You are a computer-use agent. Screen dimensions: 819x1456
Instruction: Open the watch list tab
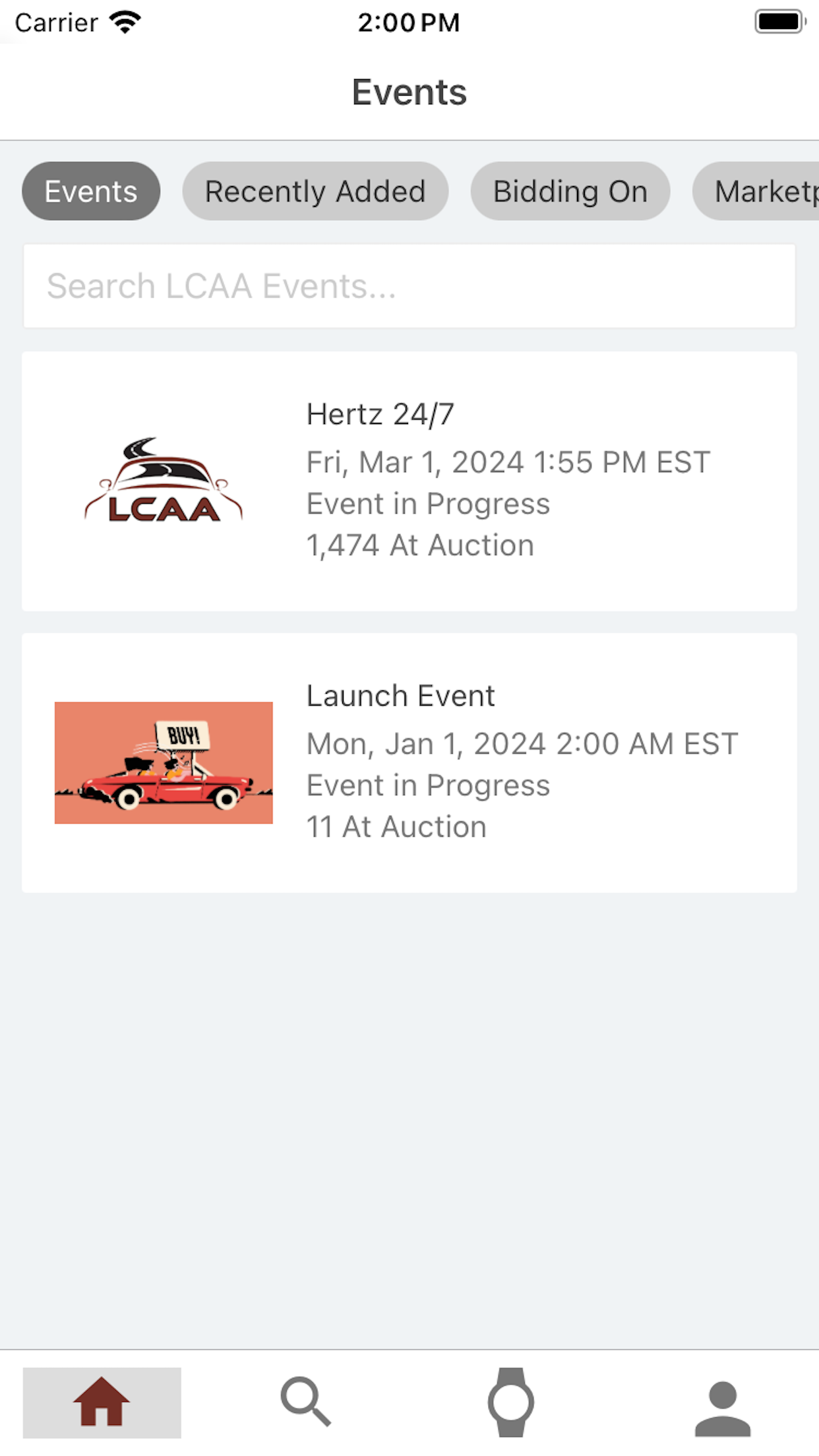click(x=511, y=1403)
